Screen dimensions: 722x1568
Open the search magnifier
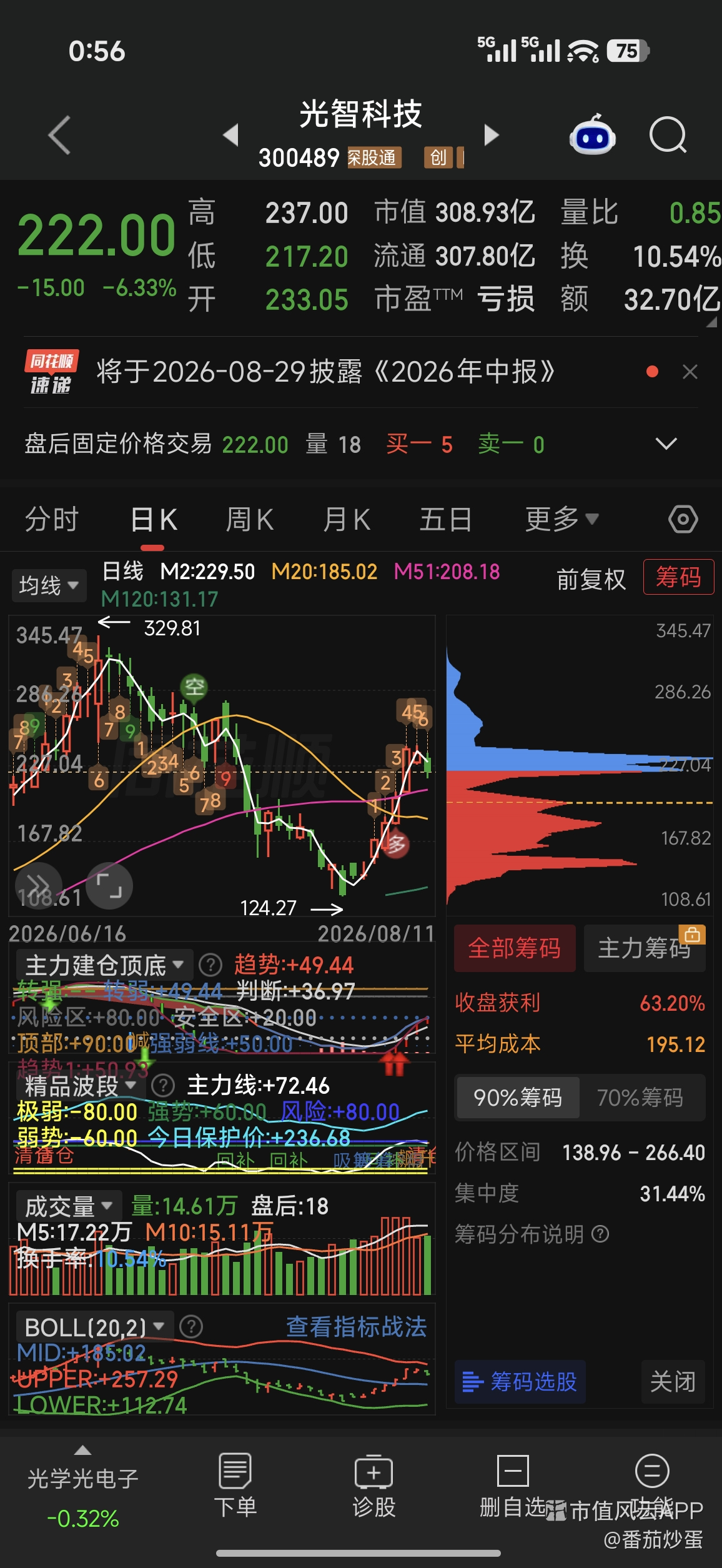click(668, 135)
